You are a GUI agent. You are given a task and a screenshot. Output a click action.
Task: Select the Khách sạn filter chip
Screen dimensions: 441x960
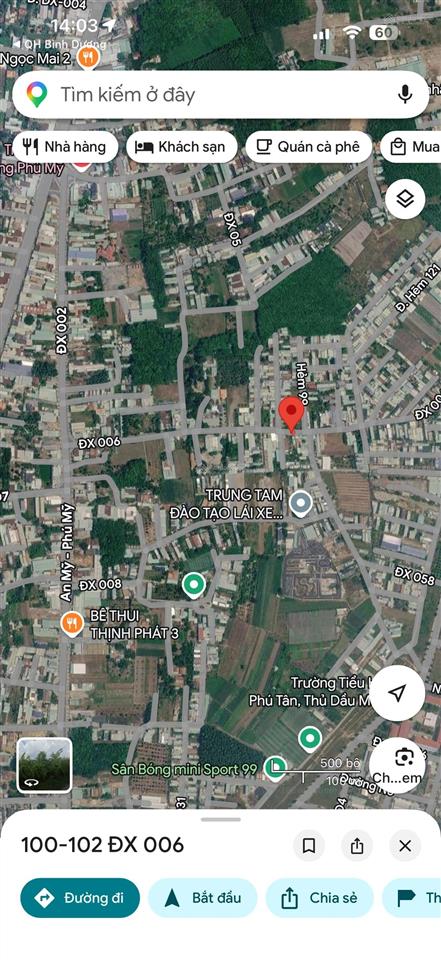point(181,147)
